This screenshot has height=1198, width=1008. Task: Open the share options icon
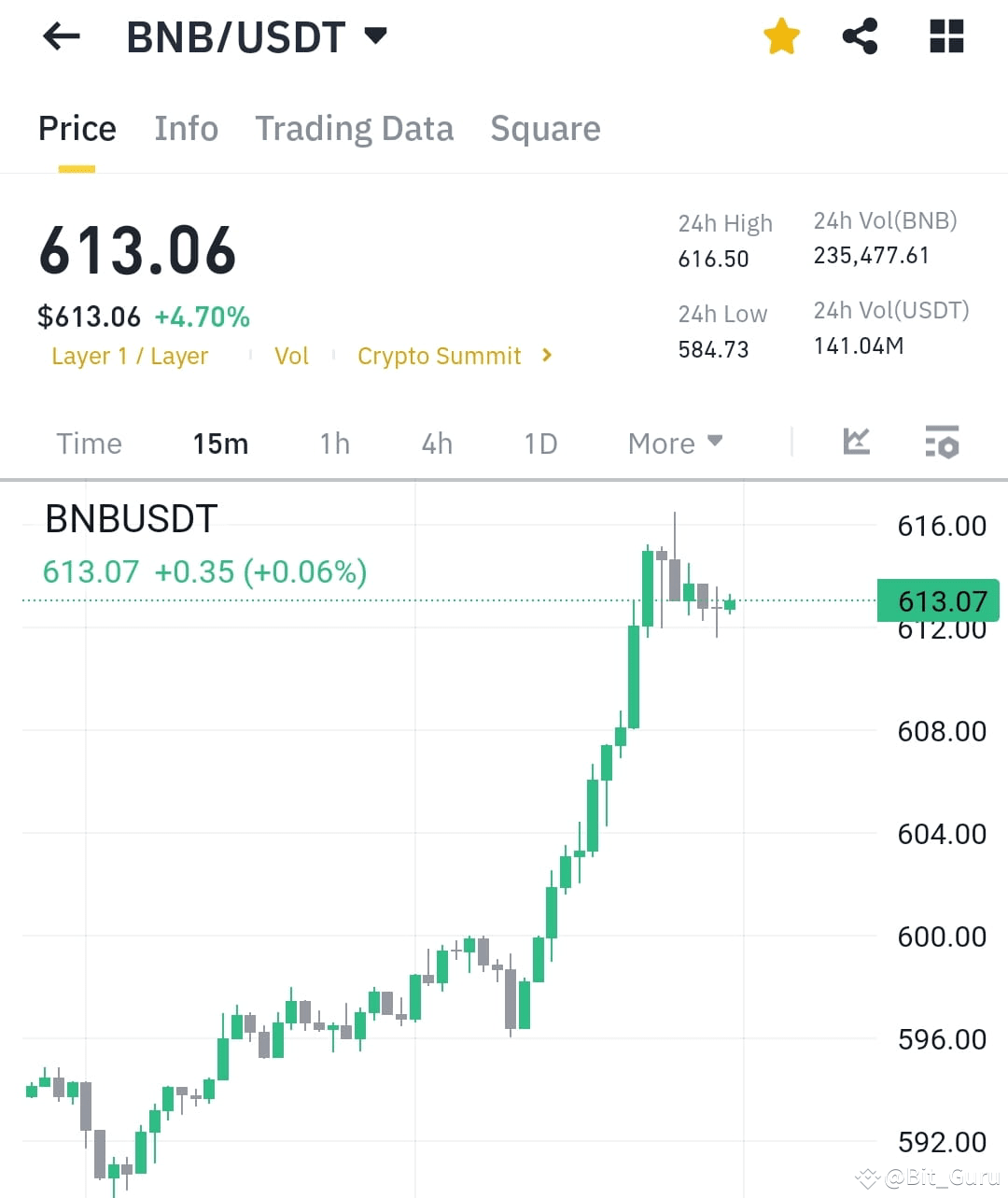click(x=860, y=35)
